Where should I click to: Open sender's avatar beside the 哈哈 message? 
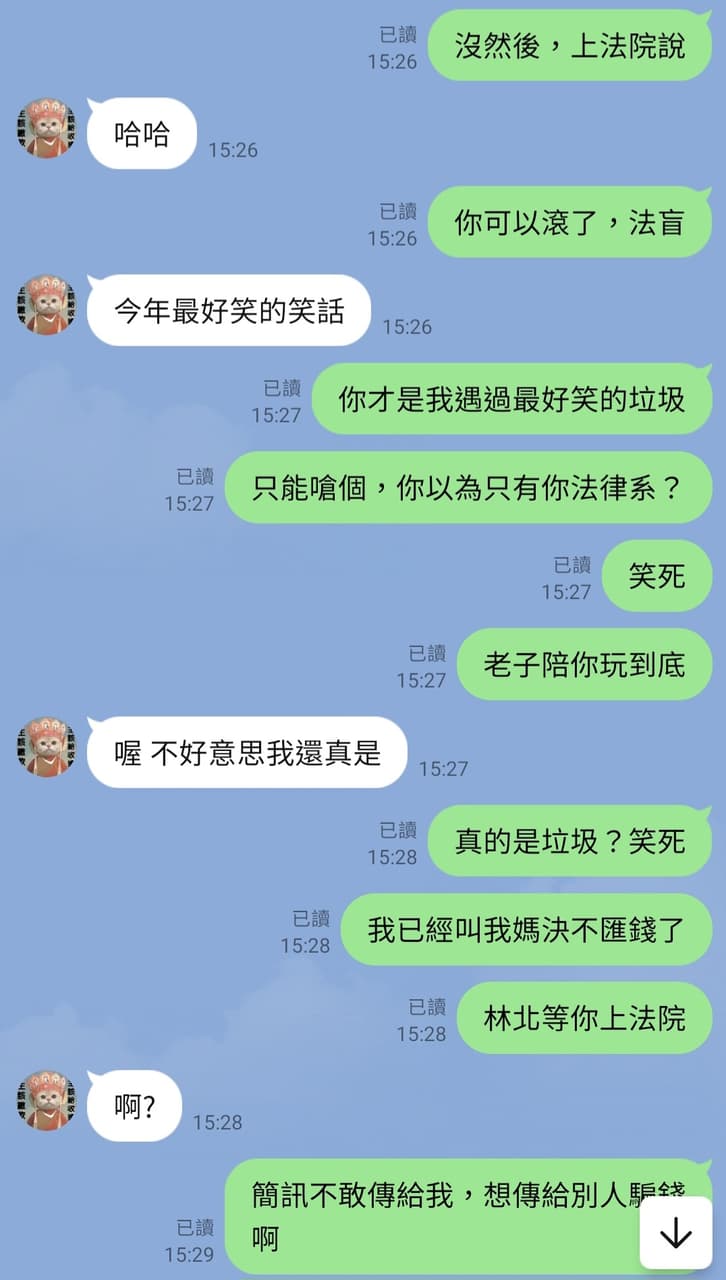45,128
